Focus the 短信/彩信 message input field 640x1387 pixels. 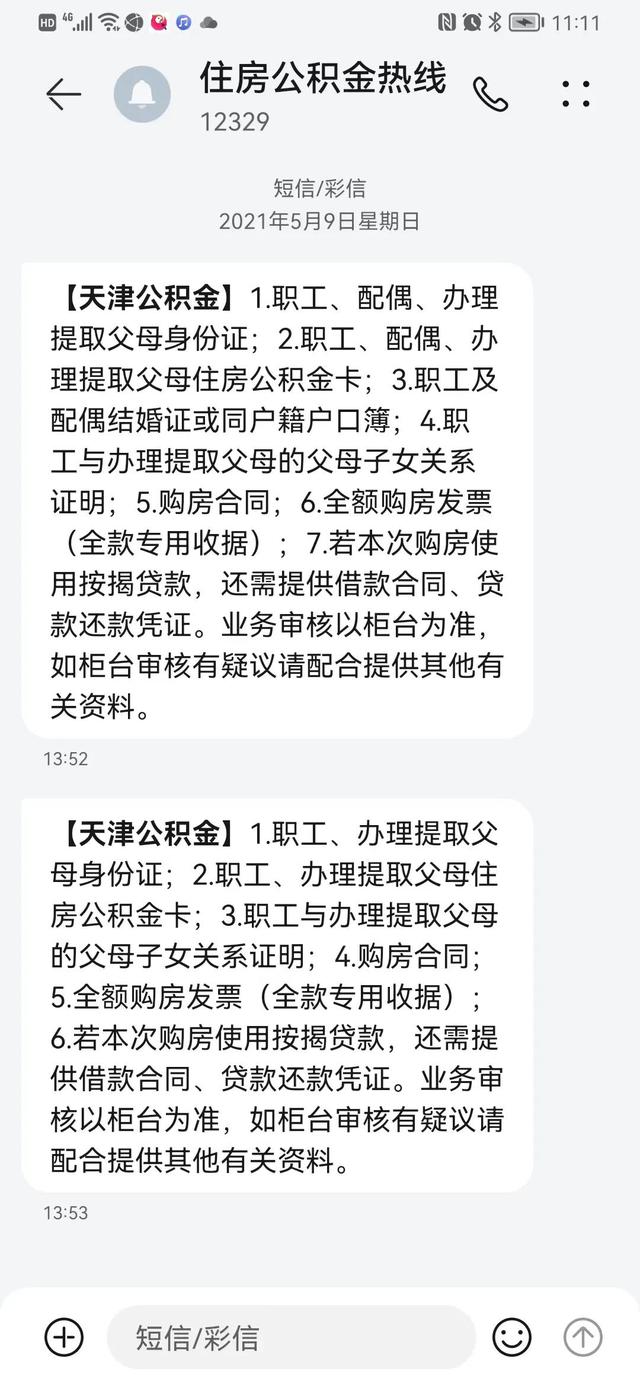291,1337
